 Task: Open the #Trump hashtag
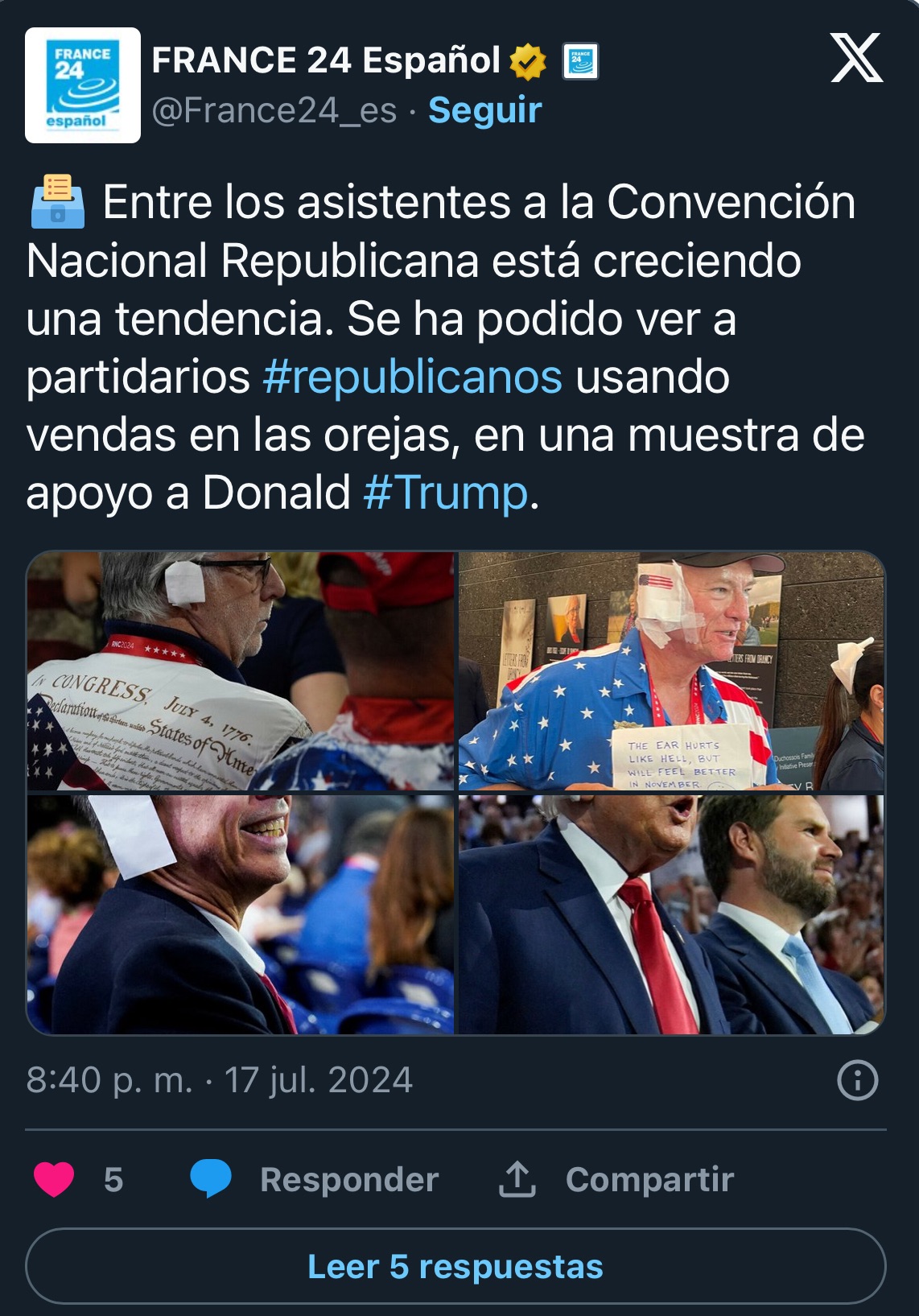point(445,493)
